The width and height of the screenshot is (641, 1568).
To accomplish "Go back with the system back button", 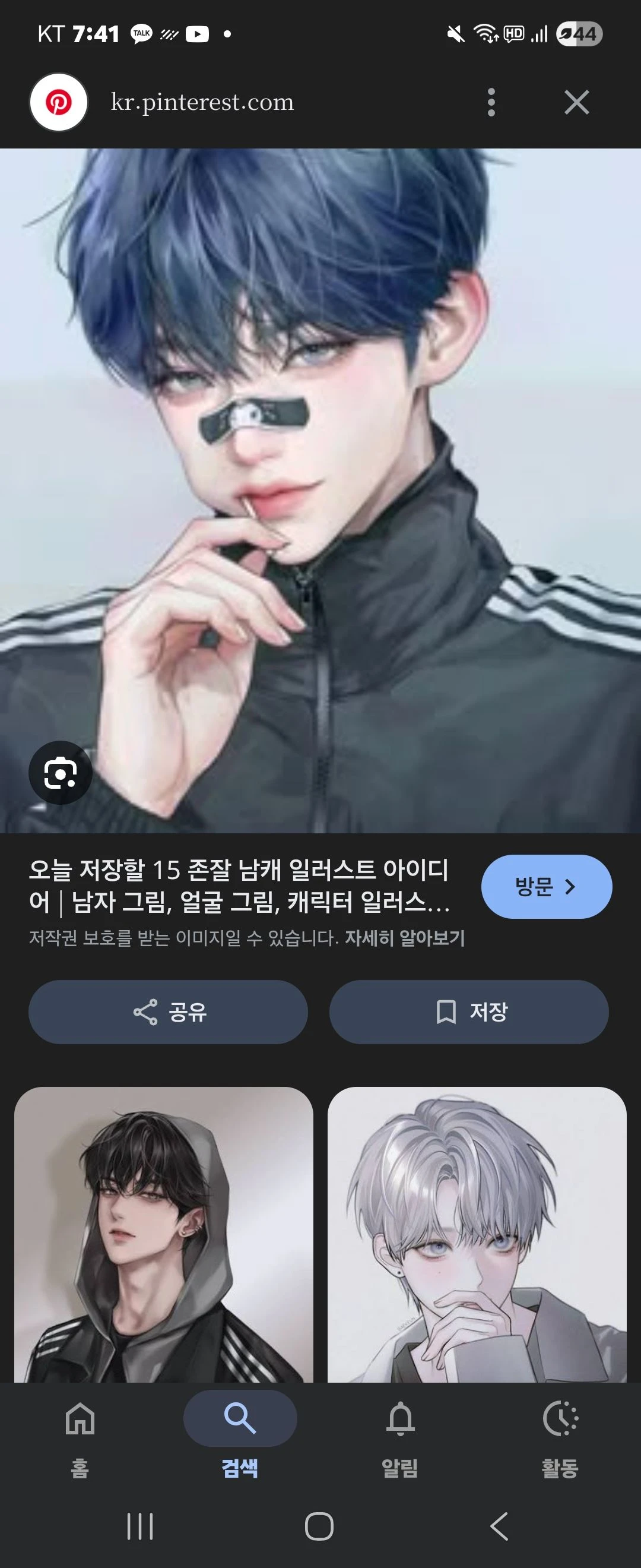I will 499,1526.
